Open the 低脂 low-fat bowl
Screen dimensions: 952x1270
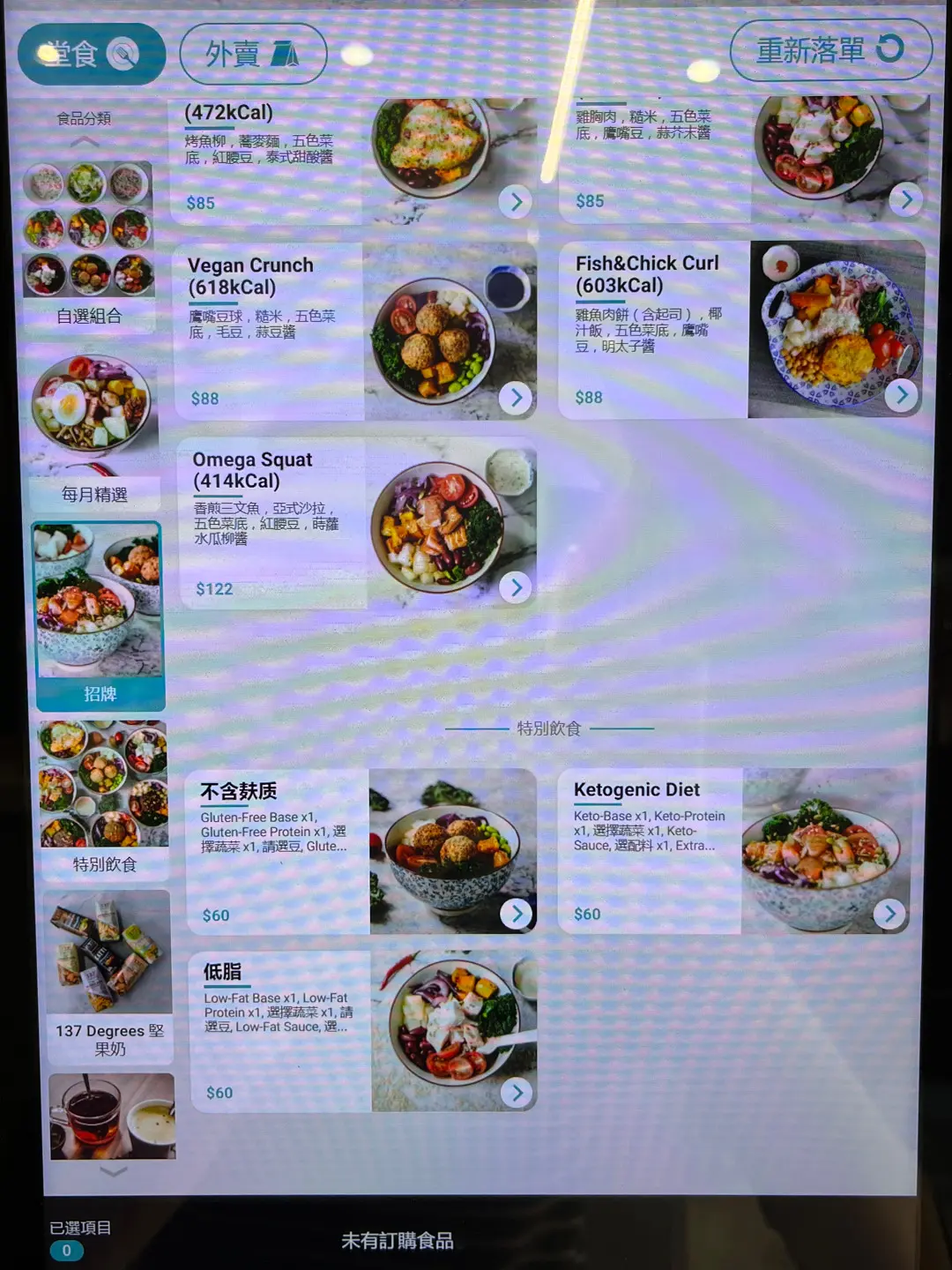tap(363, 1031)
